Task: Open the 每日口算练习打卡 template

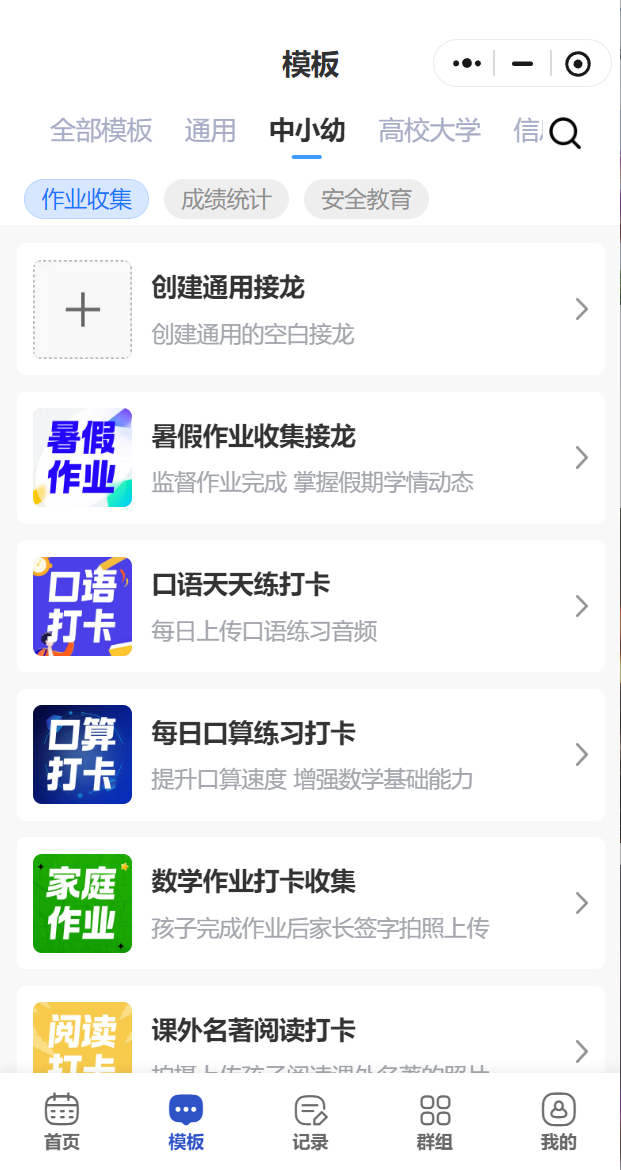Action: (x=311, y=754)
